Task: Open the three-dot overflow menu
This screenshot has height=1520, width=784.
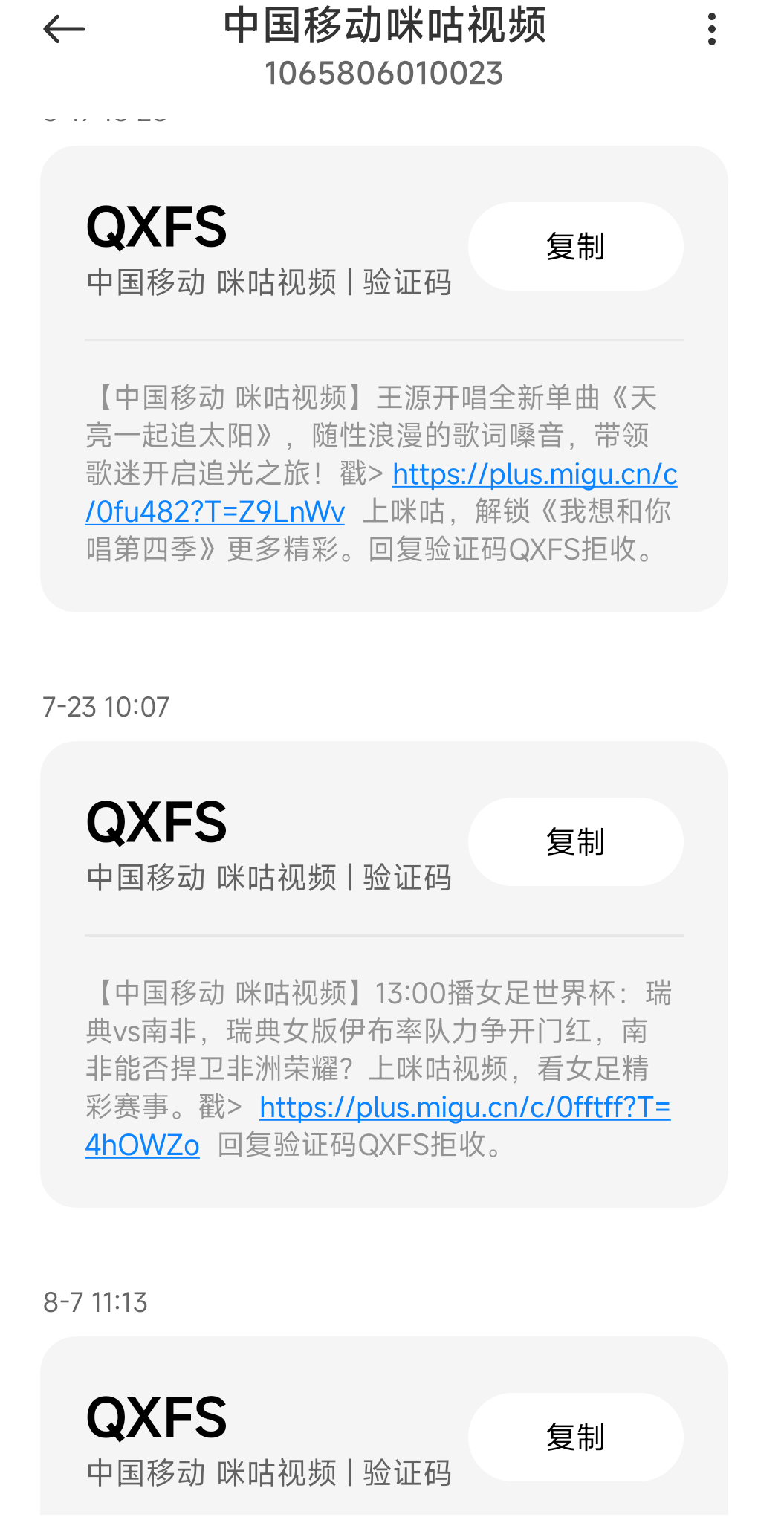Action: tap(711, 30)
